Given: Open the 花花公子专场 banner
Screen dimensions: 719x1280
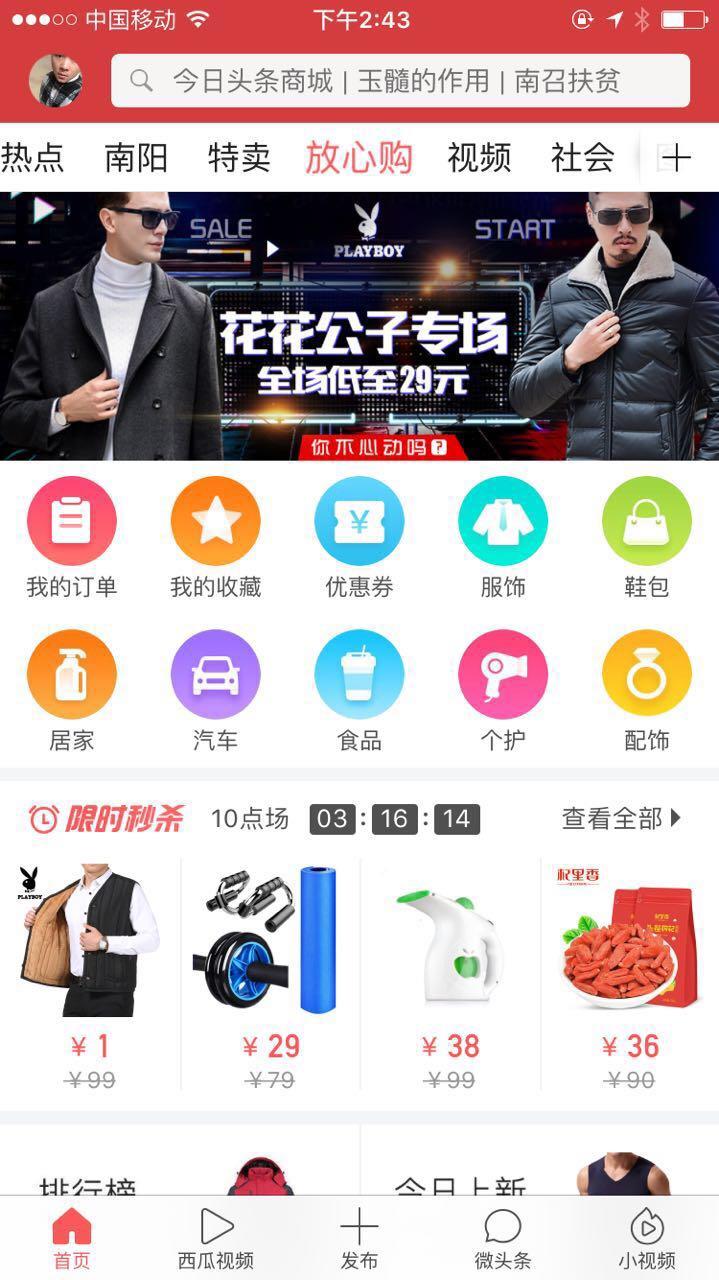Looking at the screenshot, I should point(359,326).
